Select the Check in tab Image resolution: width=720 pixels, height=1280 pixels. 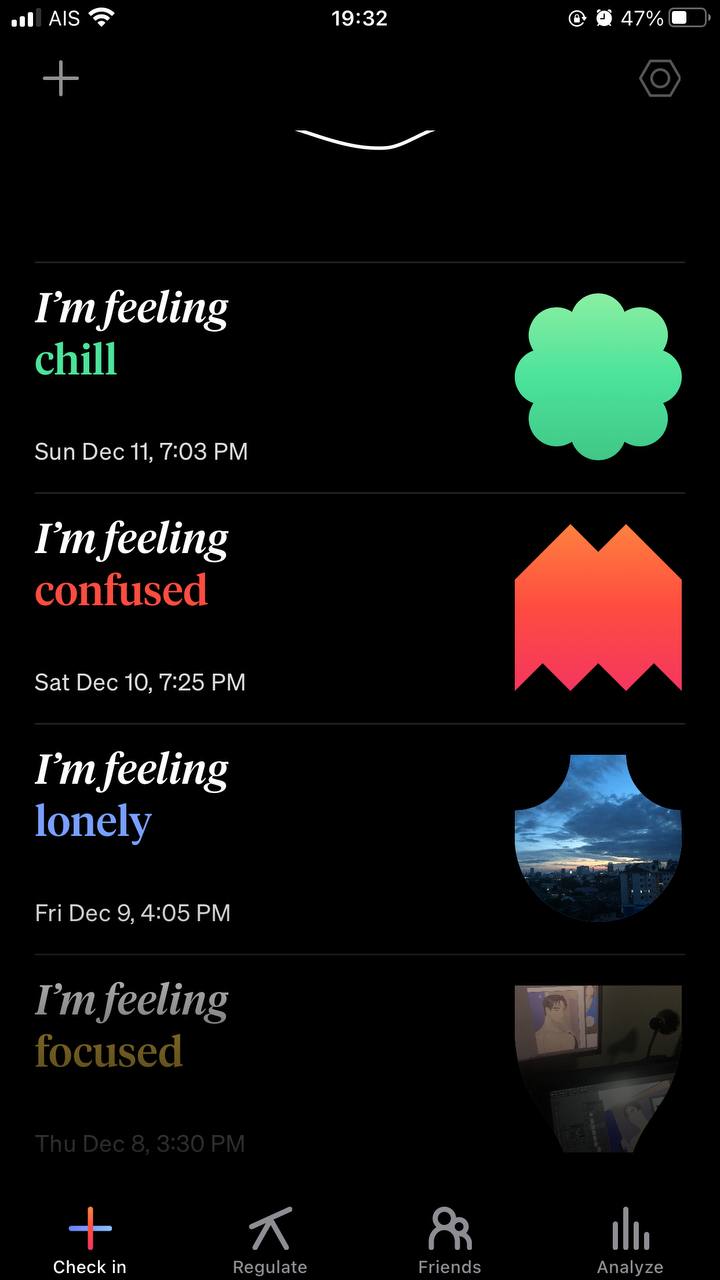(90, 1240)
